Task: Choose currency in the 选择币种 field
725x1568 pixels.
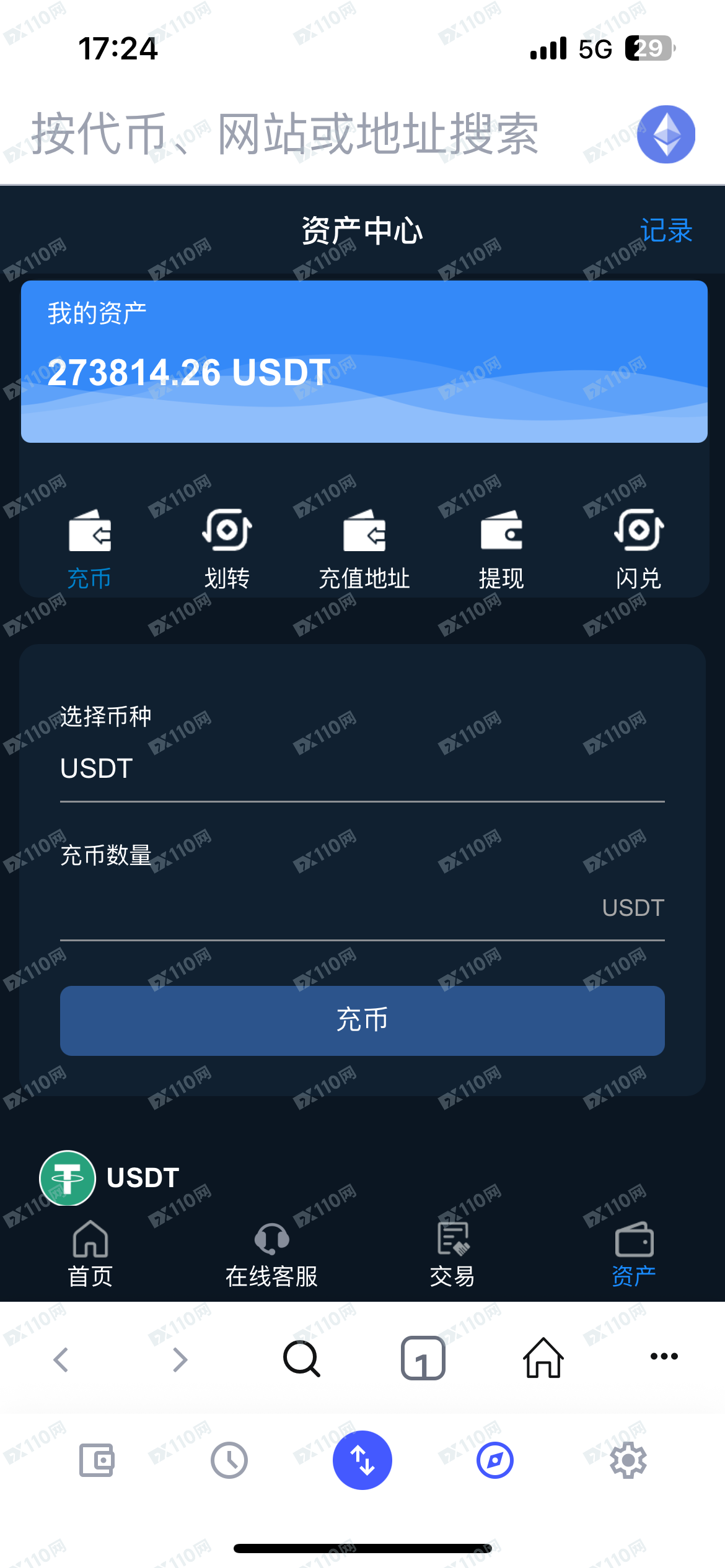Action: pyautogui.click(x=362, y=769)
